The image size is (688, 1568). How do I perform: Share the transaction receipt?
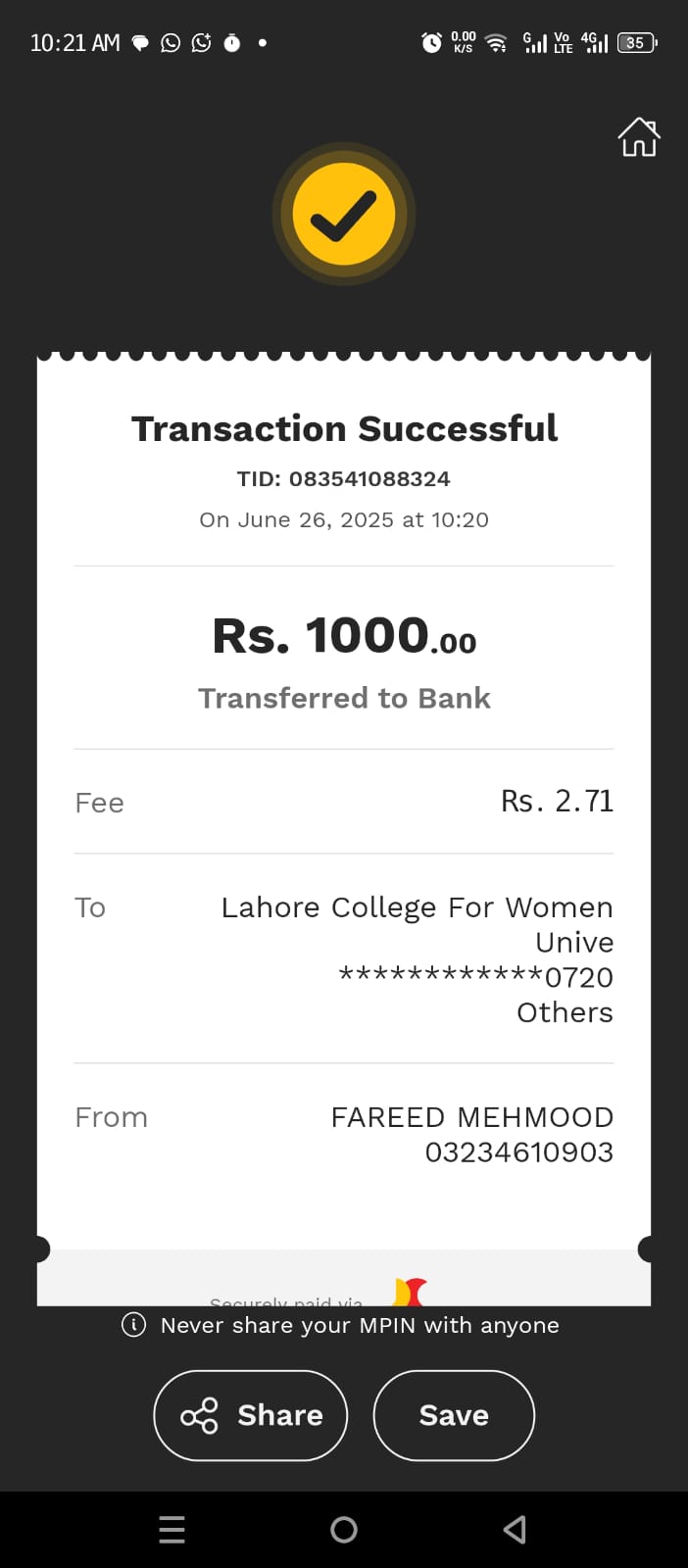[251, 1415]
